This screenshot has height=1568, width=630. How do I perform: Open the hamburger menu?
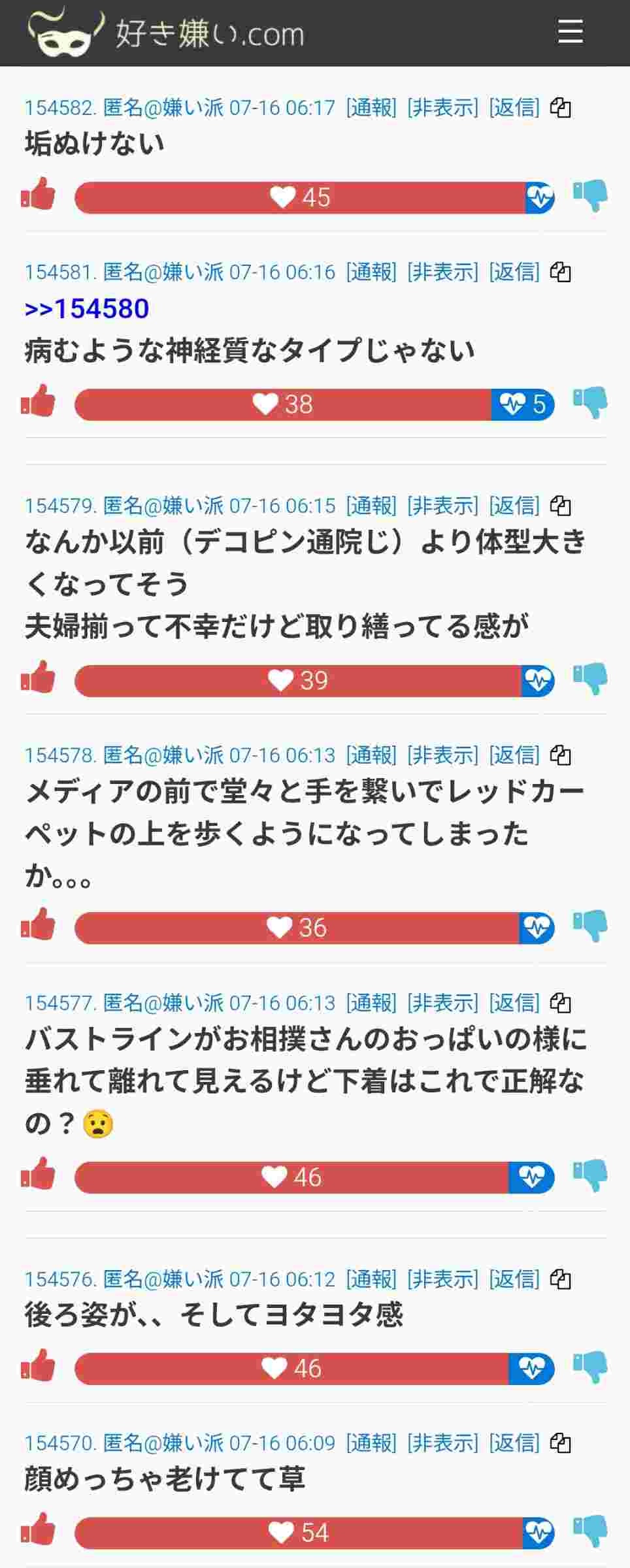tap(570, 31)
